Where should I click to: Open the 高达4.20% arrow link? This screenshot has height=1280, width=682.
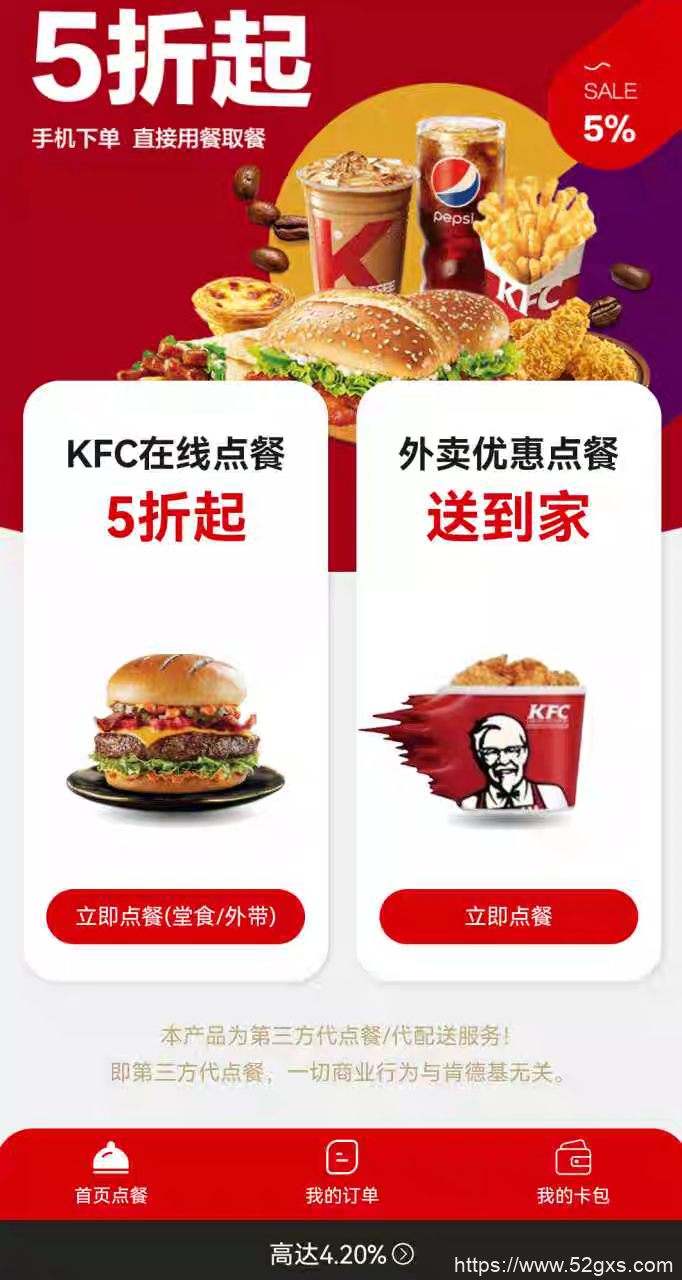click(x=341, y=1254)
